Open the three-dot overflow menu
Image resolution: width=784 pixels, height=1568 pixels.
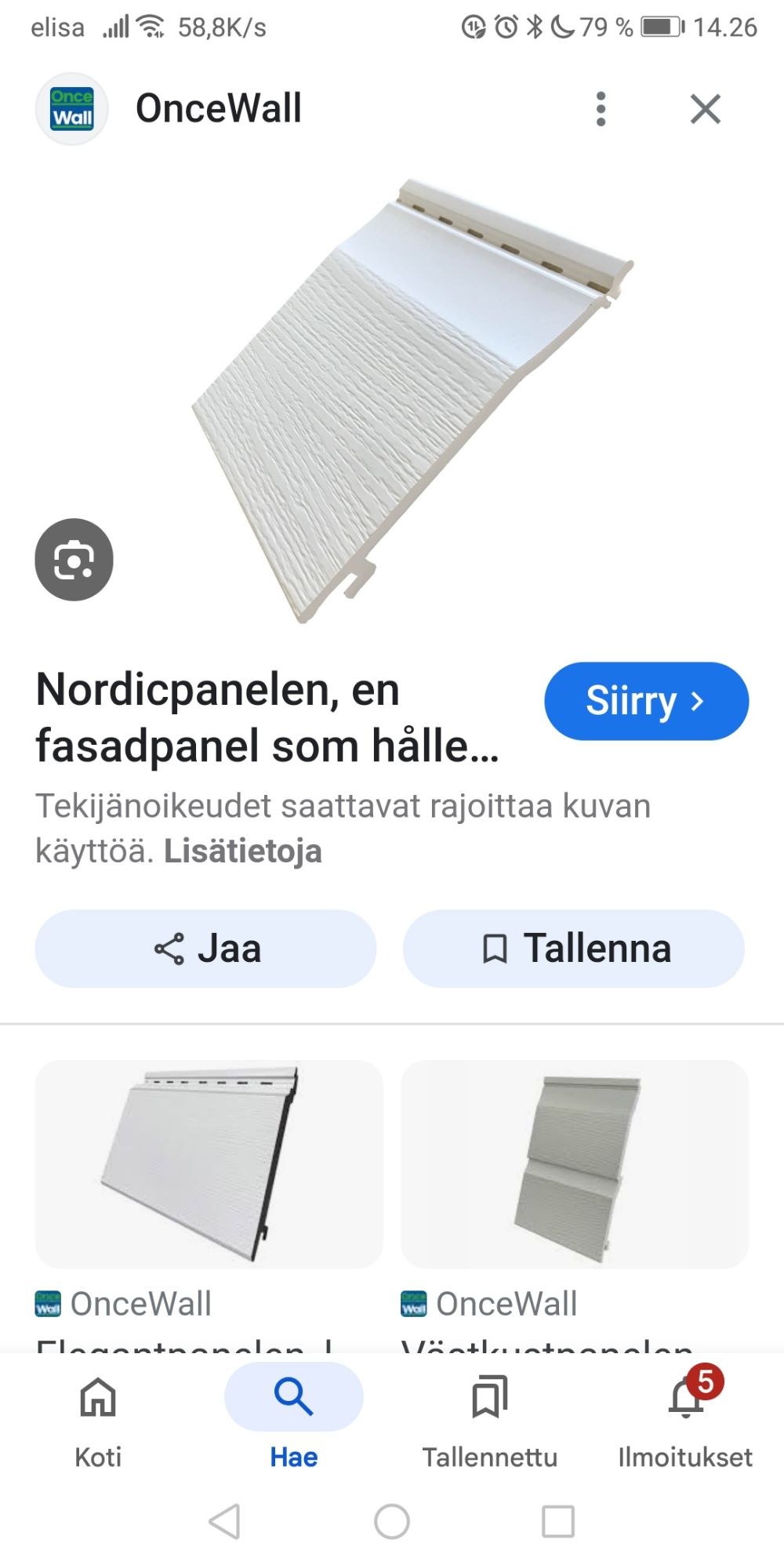pos(601,109)
